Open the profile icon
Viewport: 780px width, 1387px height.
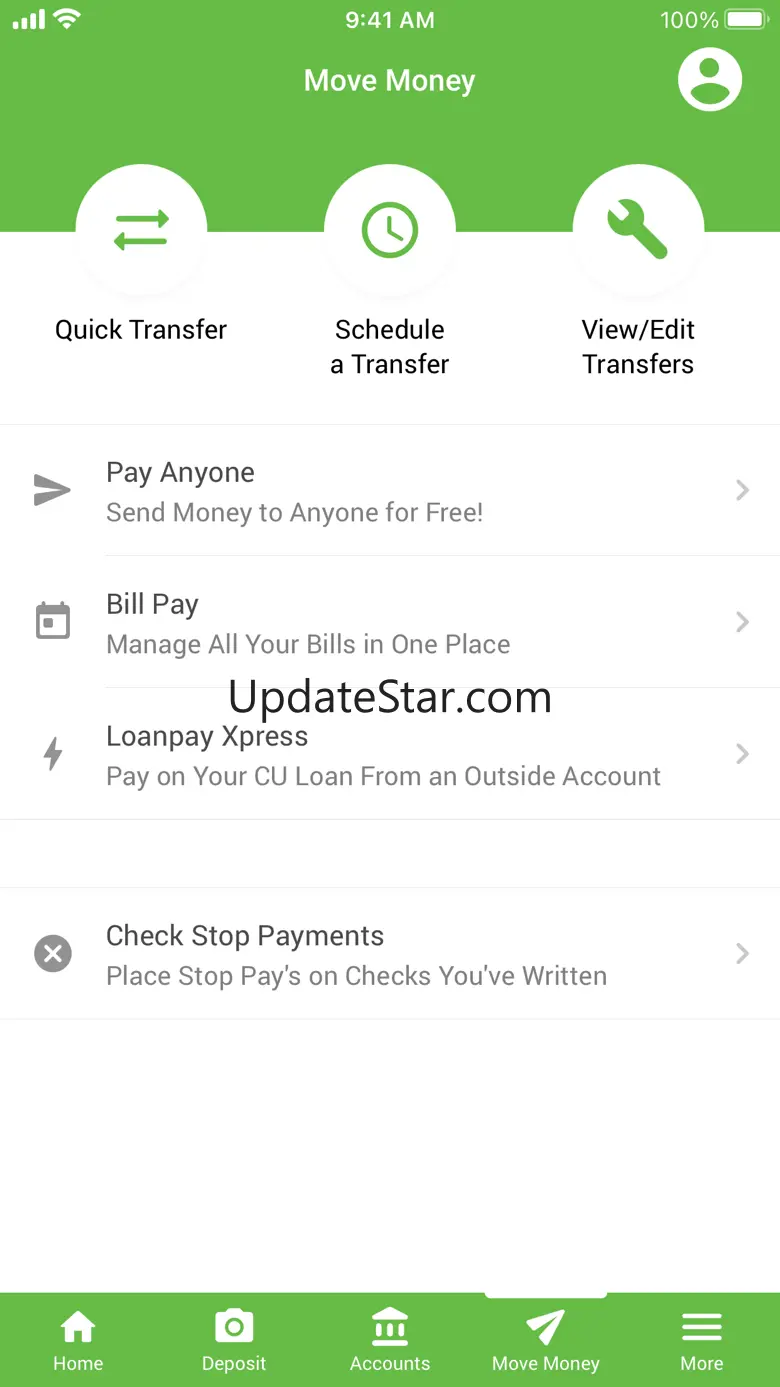(x=710, y=79)
